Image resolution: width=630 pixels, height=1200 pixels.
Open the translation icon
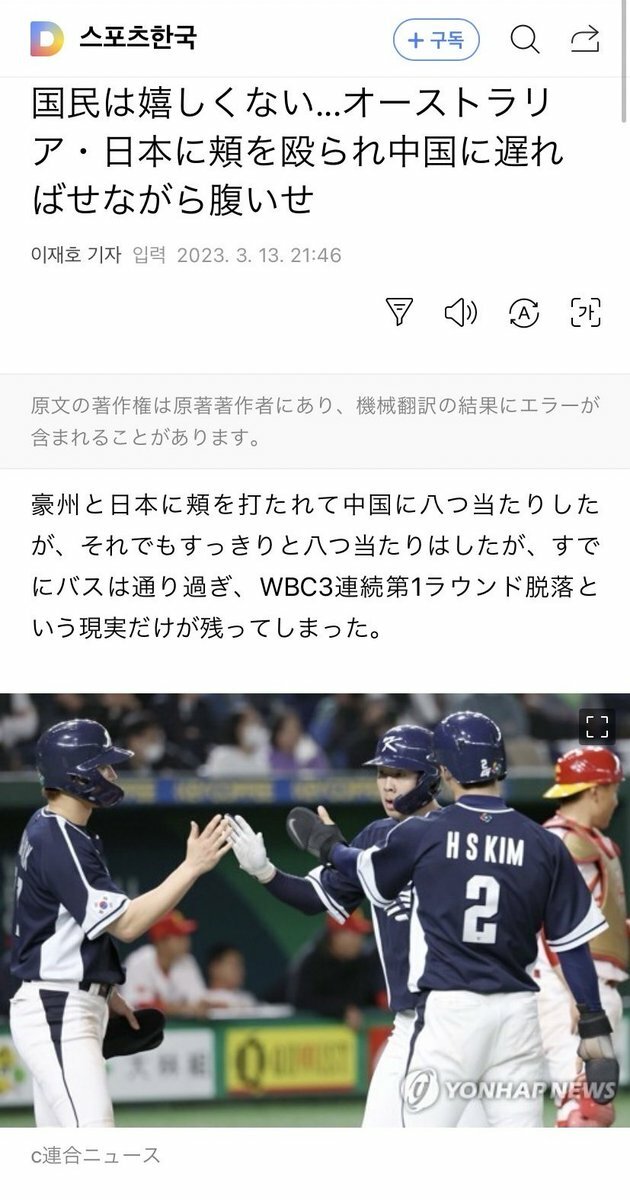point(523,312)
